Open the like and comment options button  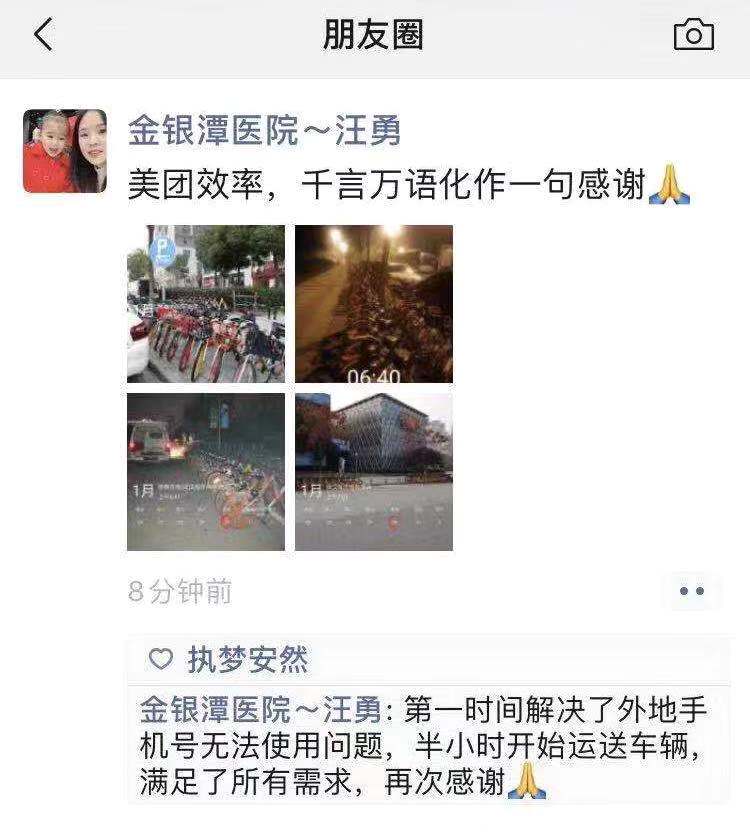point(691,591)
